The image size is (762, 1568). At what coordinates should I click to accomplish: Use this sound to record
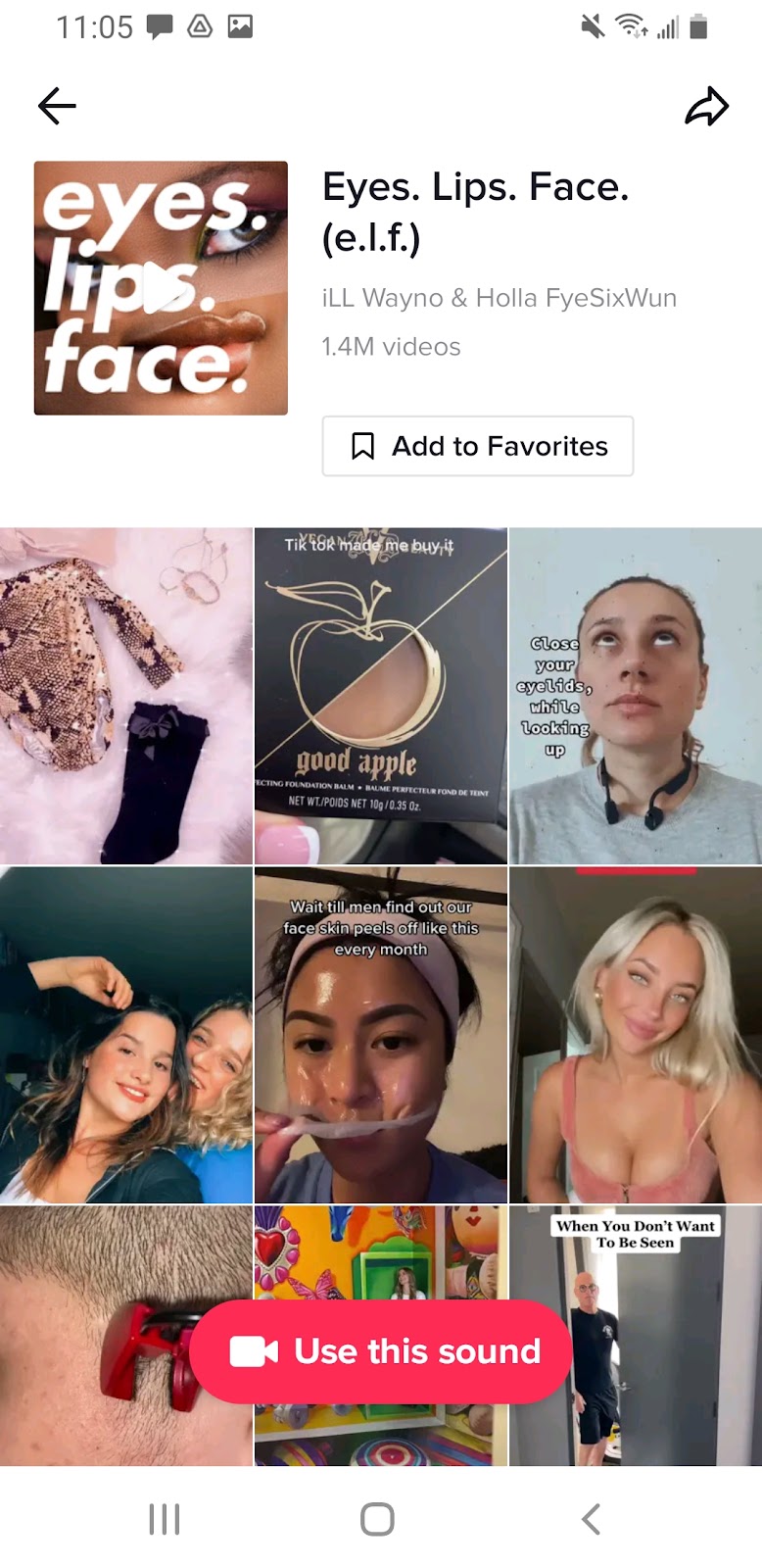[381, 1351]
